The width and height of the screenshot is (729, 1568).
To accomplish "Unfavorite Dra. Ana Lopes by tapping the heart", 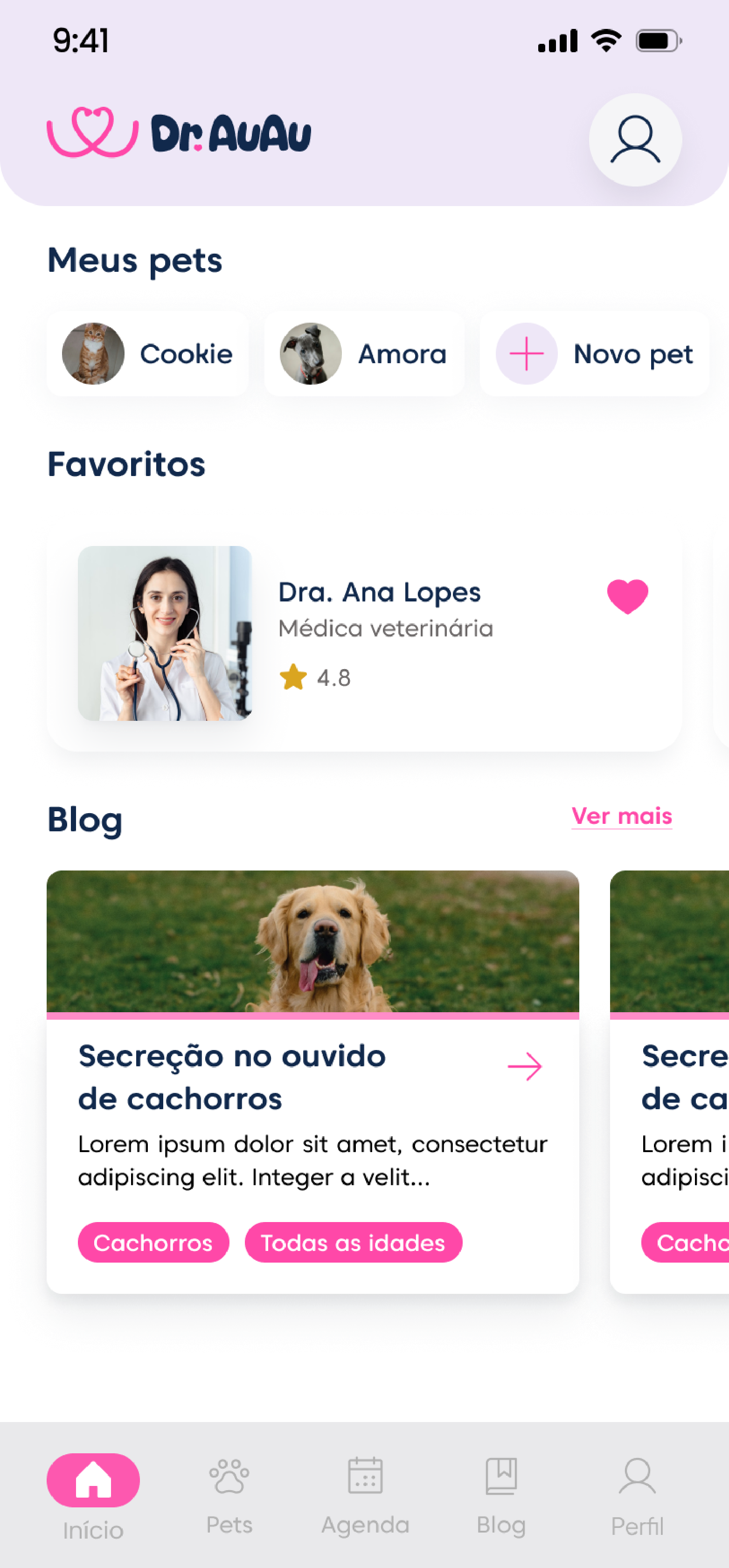I will pos(627,595).
